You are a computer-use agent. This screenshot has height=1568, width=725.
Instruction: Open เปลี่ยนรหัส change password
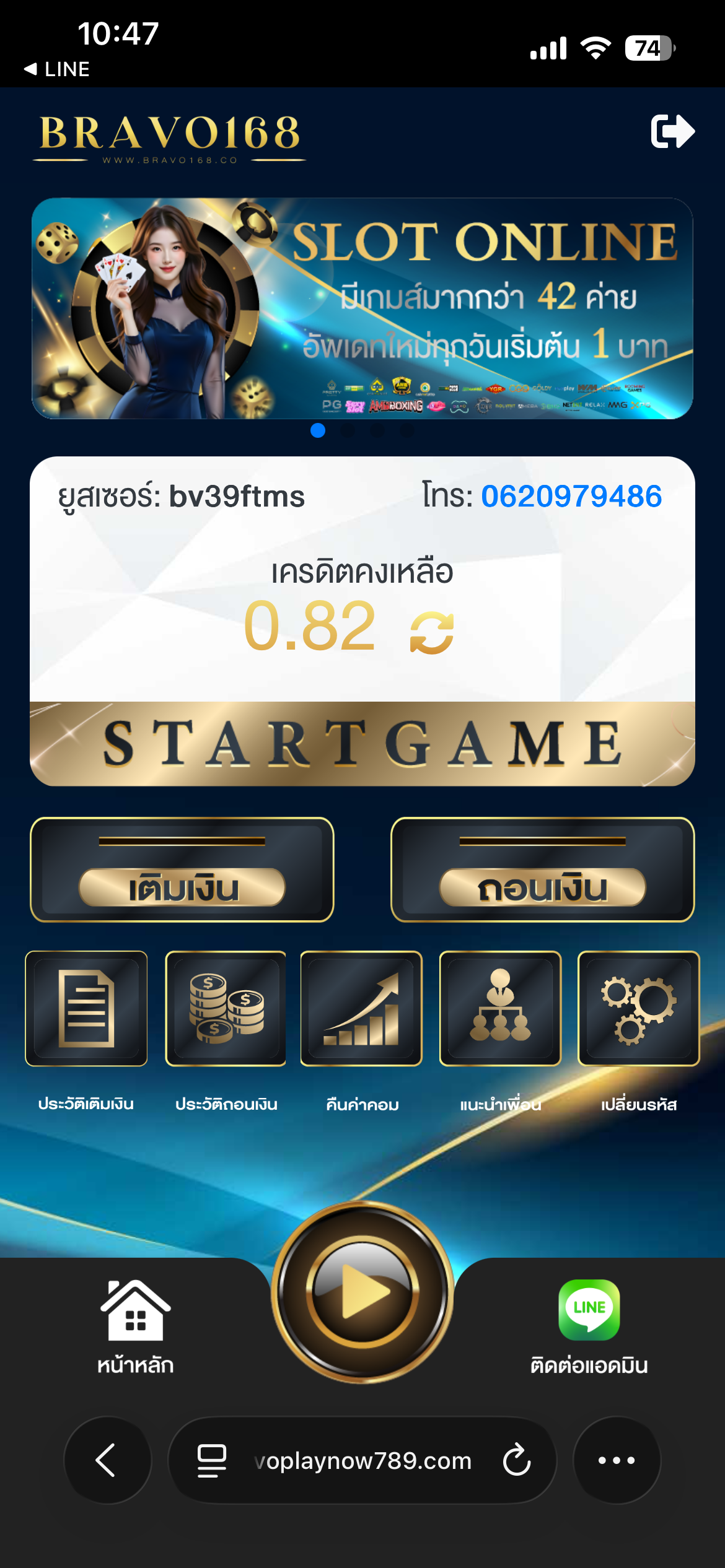638,1009
